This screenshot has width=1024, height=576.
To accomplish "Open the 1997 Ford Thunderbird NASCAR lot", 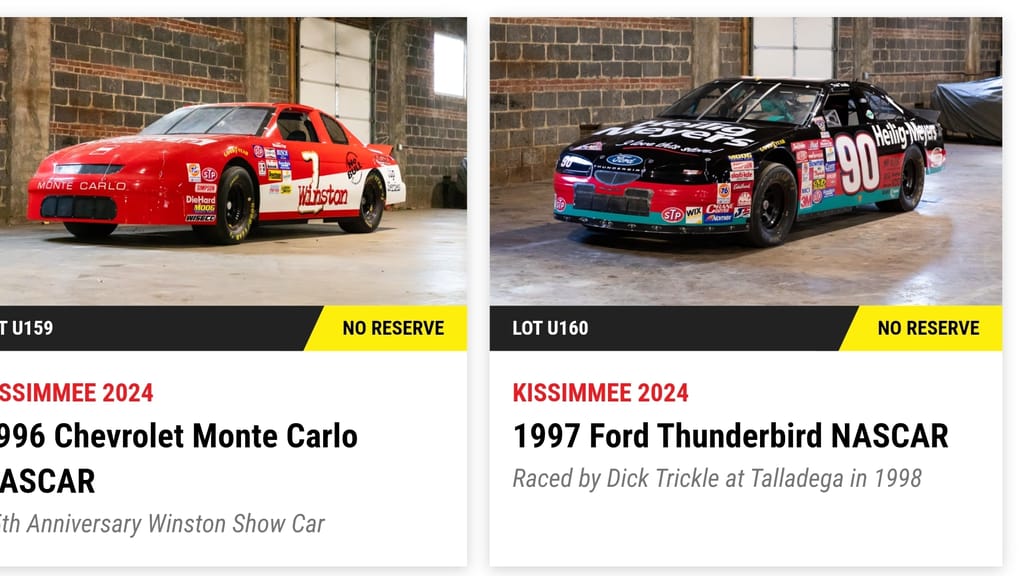I will pos(730,437).
